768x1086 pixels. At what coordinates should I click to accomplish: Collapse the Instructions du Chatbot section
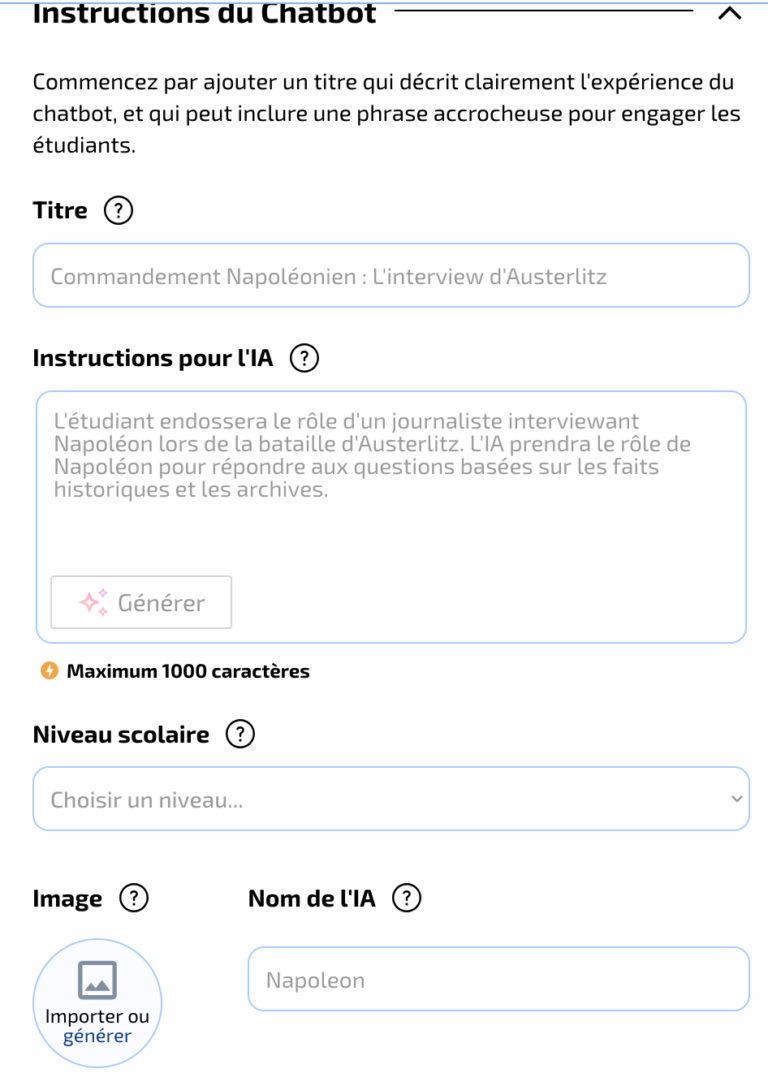coord(729,14)
